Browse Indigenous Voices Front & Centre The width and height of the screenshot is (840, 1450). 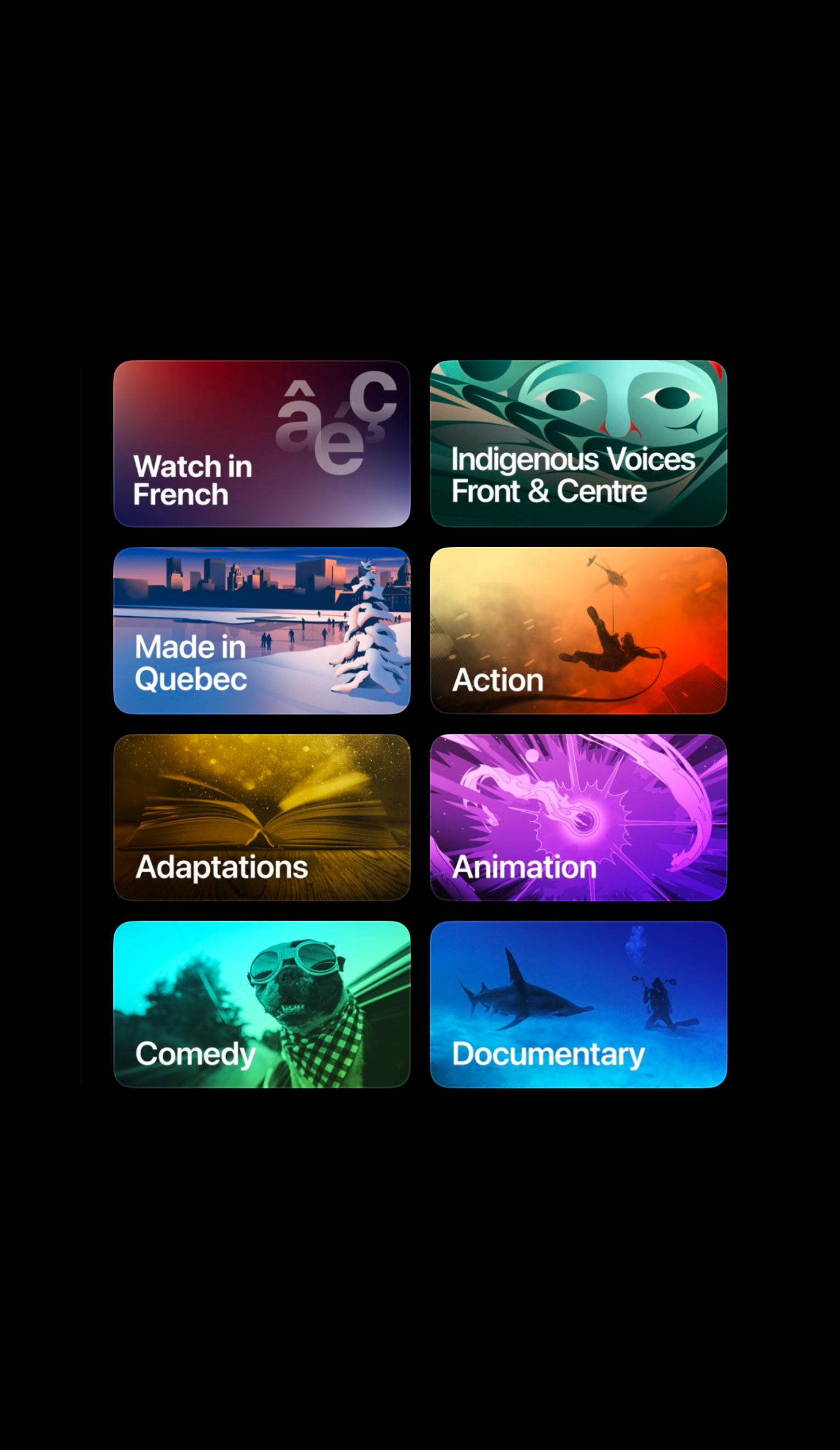pos(578,444)
